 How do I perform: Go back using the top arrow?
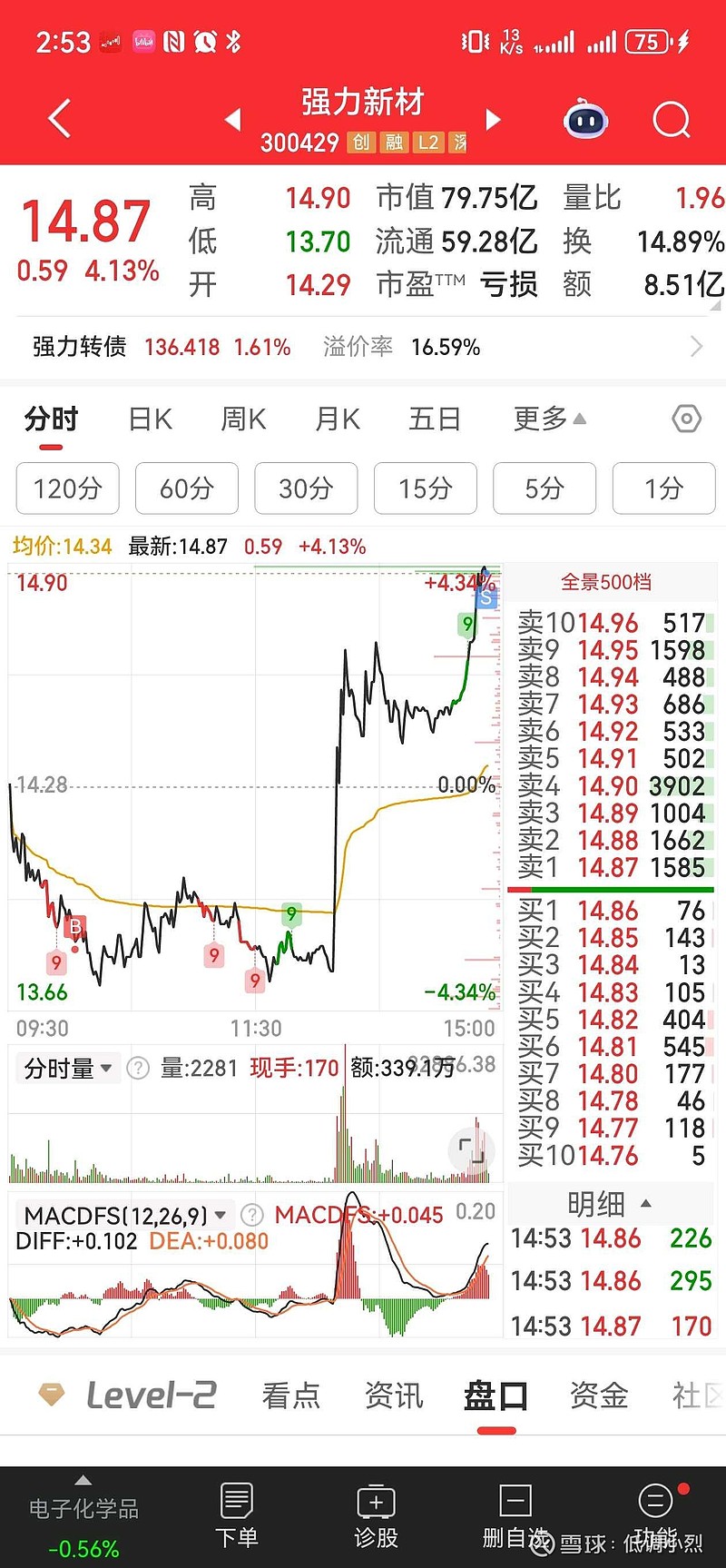pyautogui.click(x=60, y=119)
